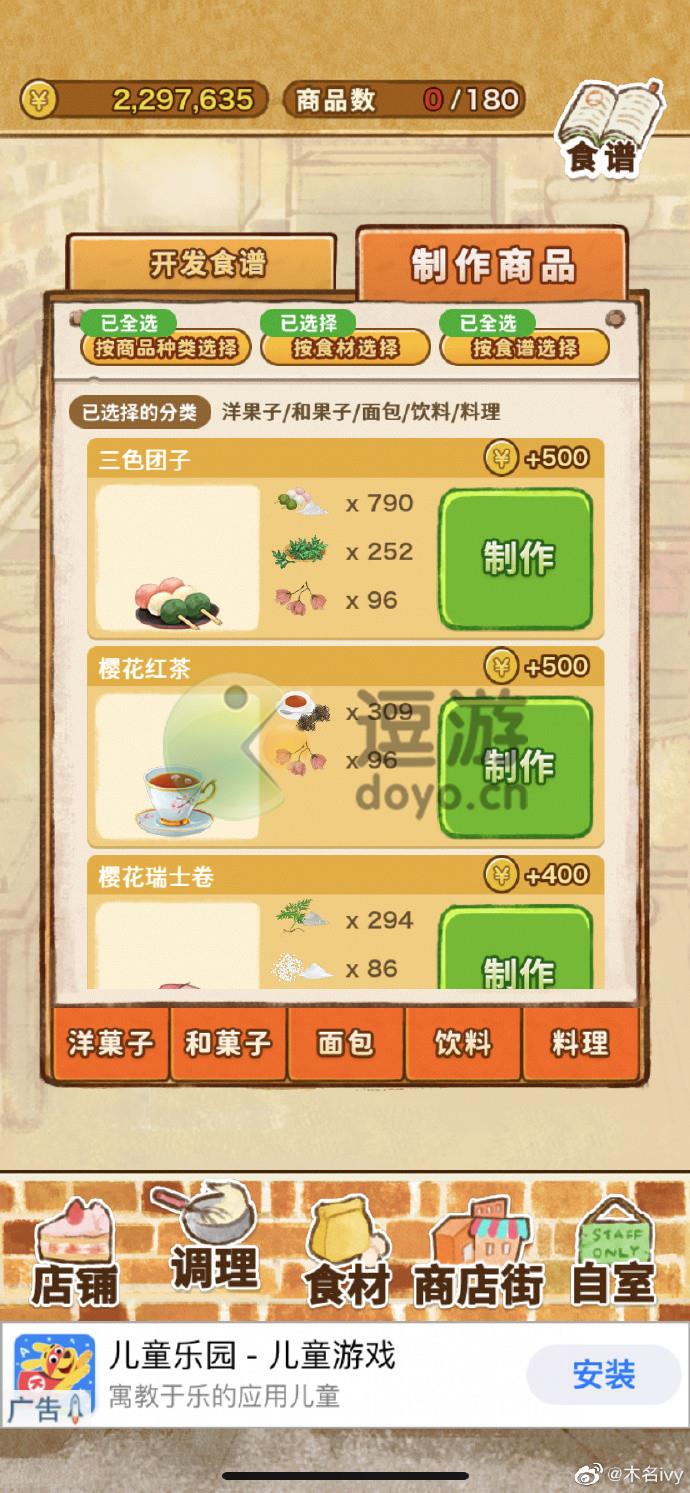The width and height of the screenshot is (690, 1493).
Task: Choose 按食材选择 ingredient filter
Action: (x=345, y=348)
